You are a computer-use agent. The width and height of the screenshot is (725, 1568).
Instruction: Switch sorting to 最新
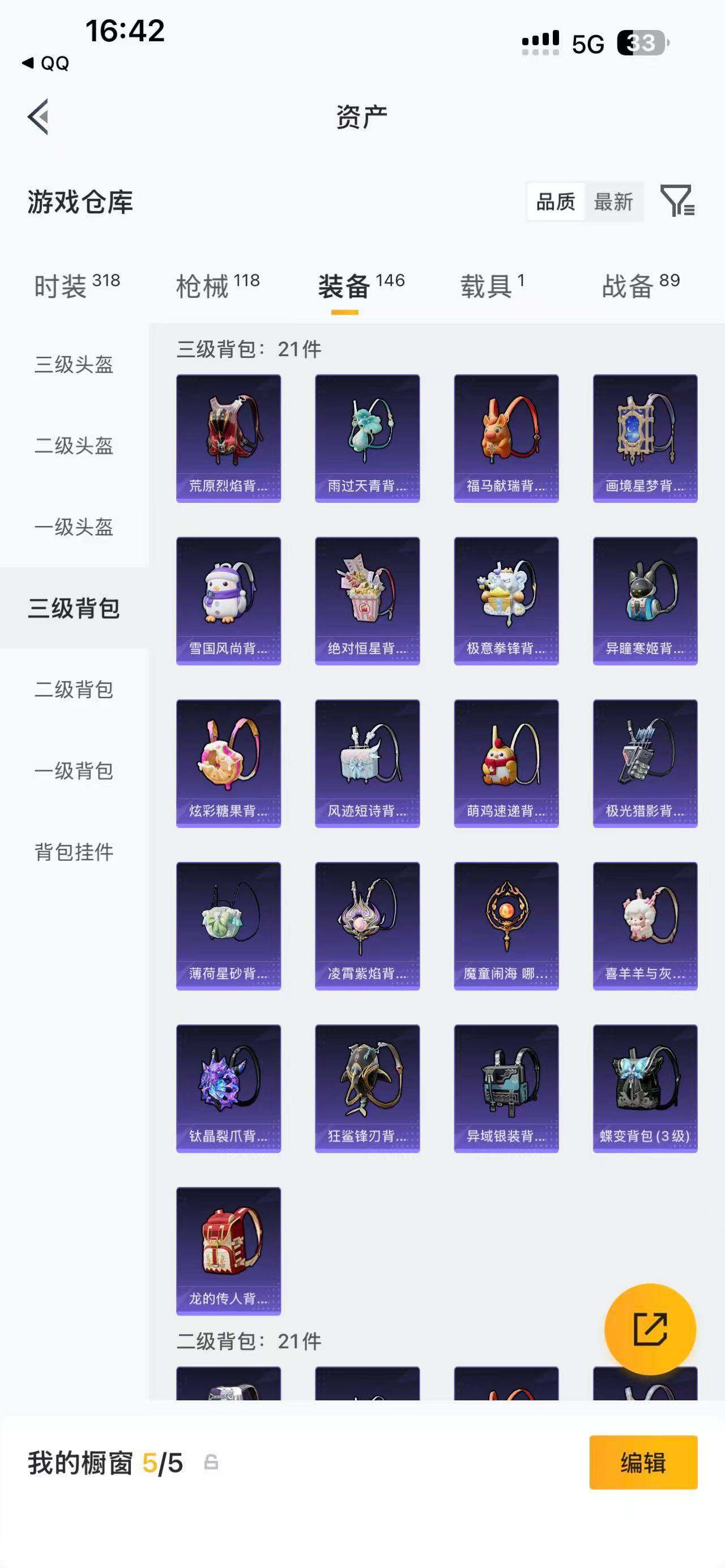[614, 203]
